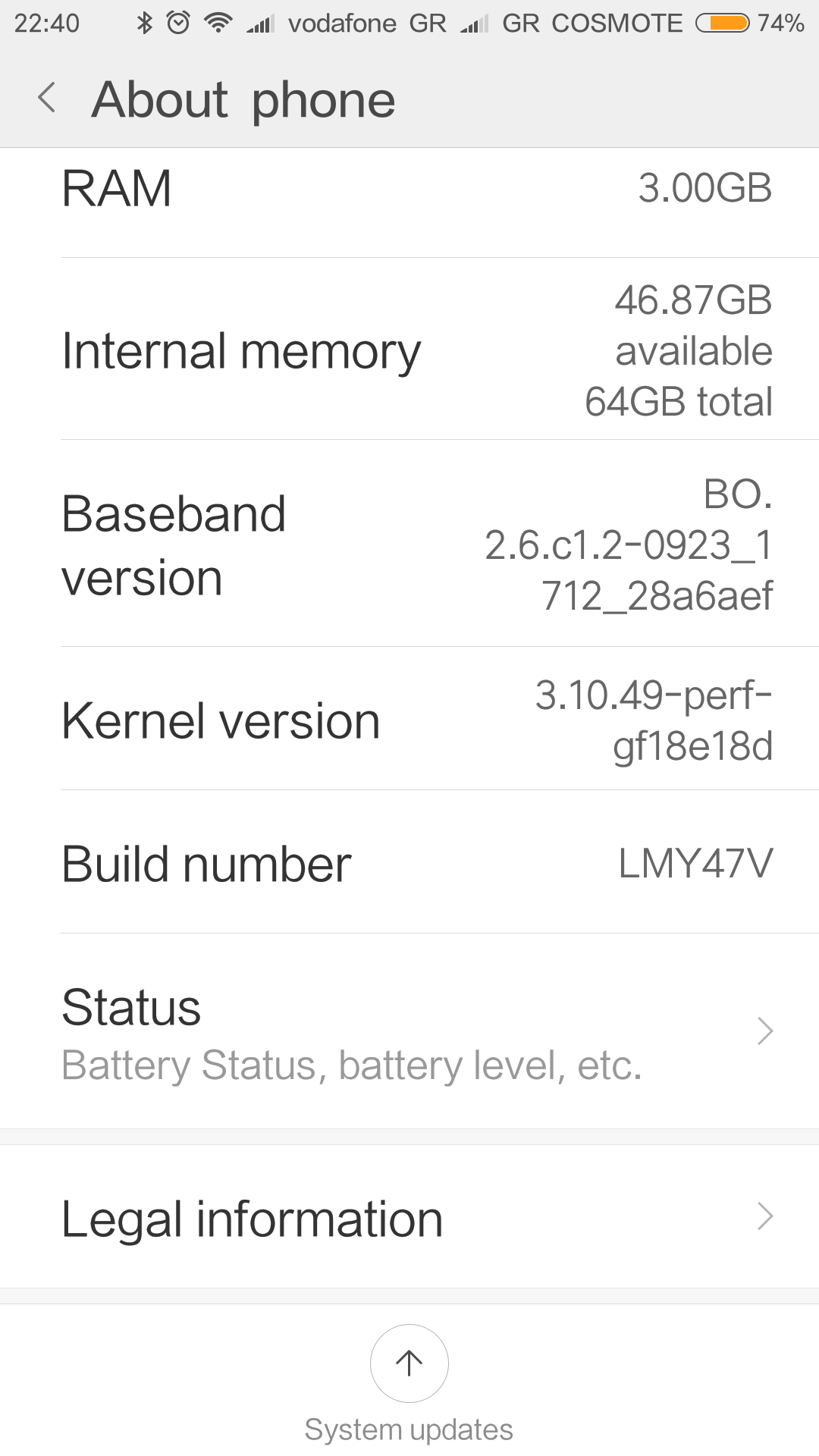Tap the Kernel version row
Image resolution: width=819 pixels, height=1456 pixels.
[x=409, y=720]
